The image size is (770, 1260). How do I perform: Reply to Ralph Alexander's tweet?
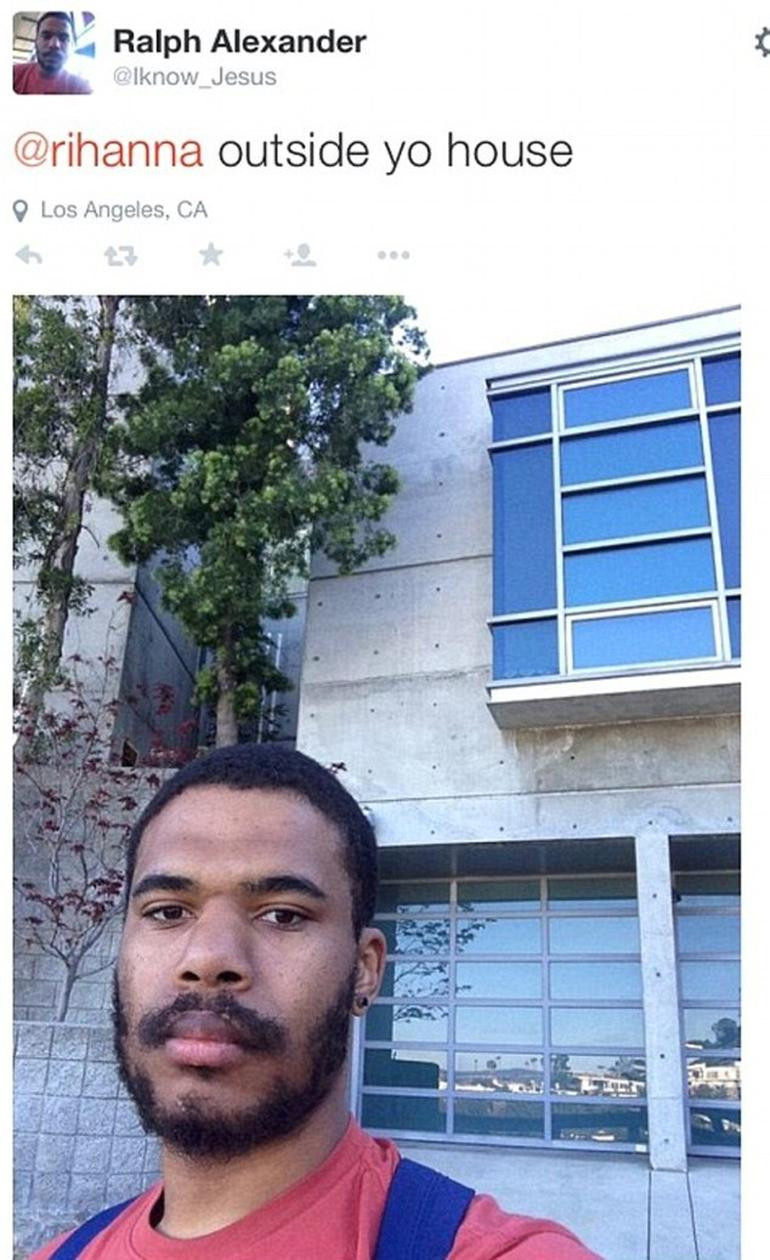29,255
